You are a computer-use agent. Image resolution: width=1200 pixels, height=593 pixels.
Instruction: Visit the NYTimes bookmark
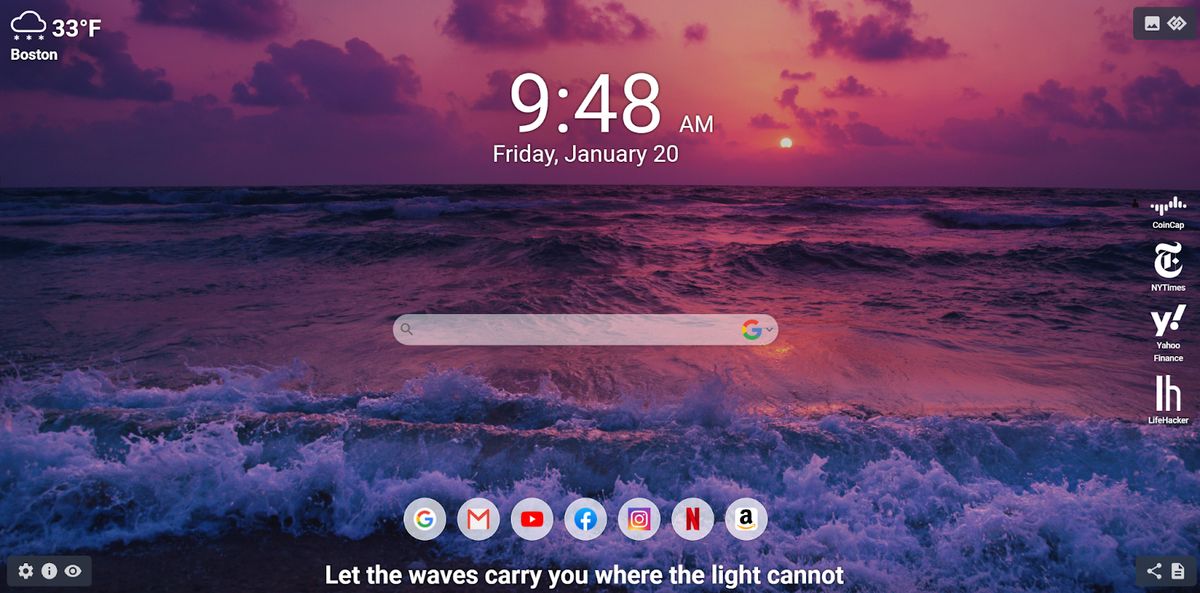1168,266
